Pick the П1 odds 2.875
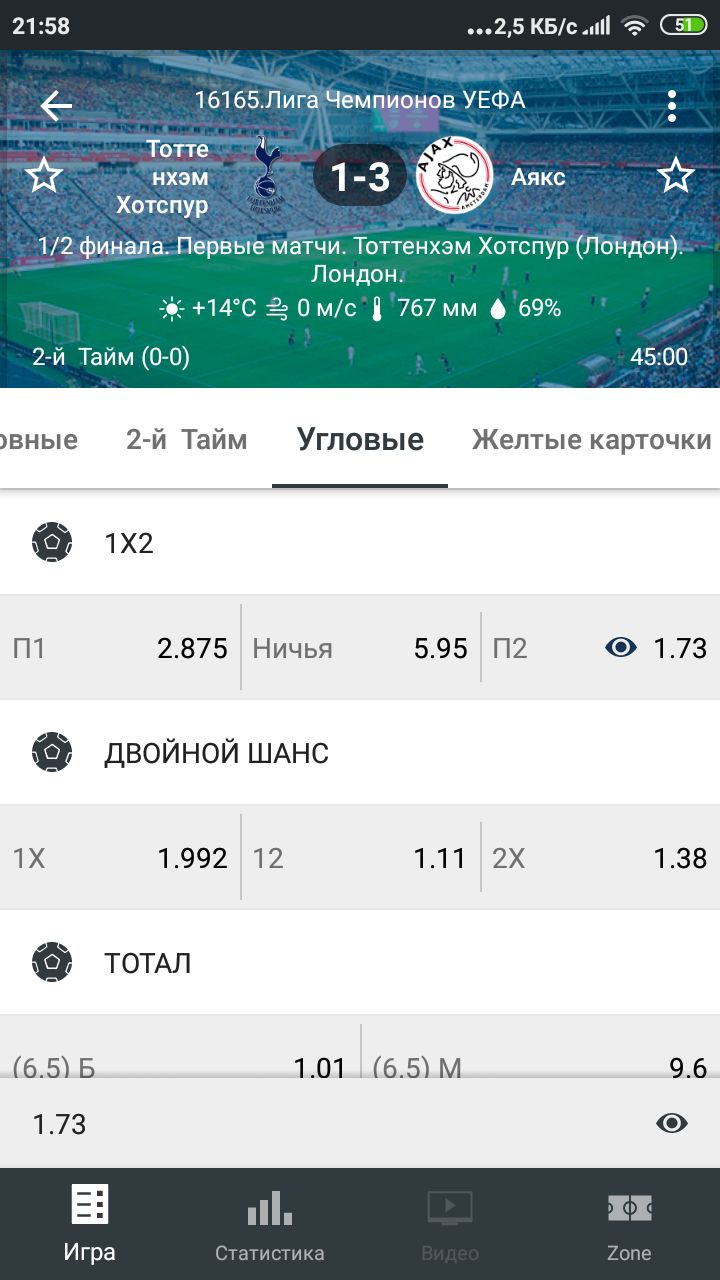This screenshot has width=720, height=1280. tap(120, 648)
